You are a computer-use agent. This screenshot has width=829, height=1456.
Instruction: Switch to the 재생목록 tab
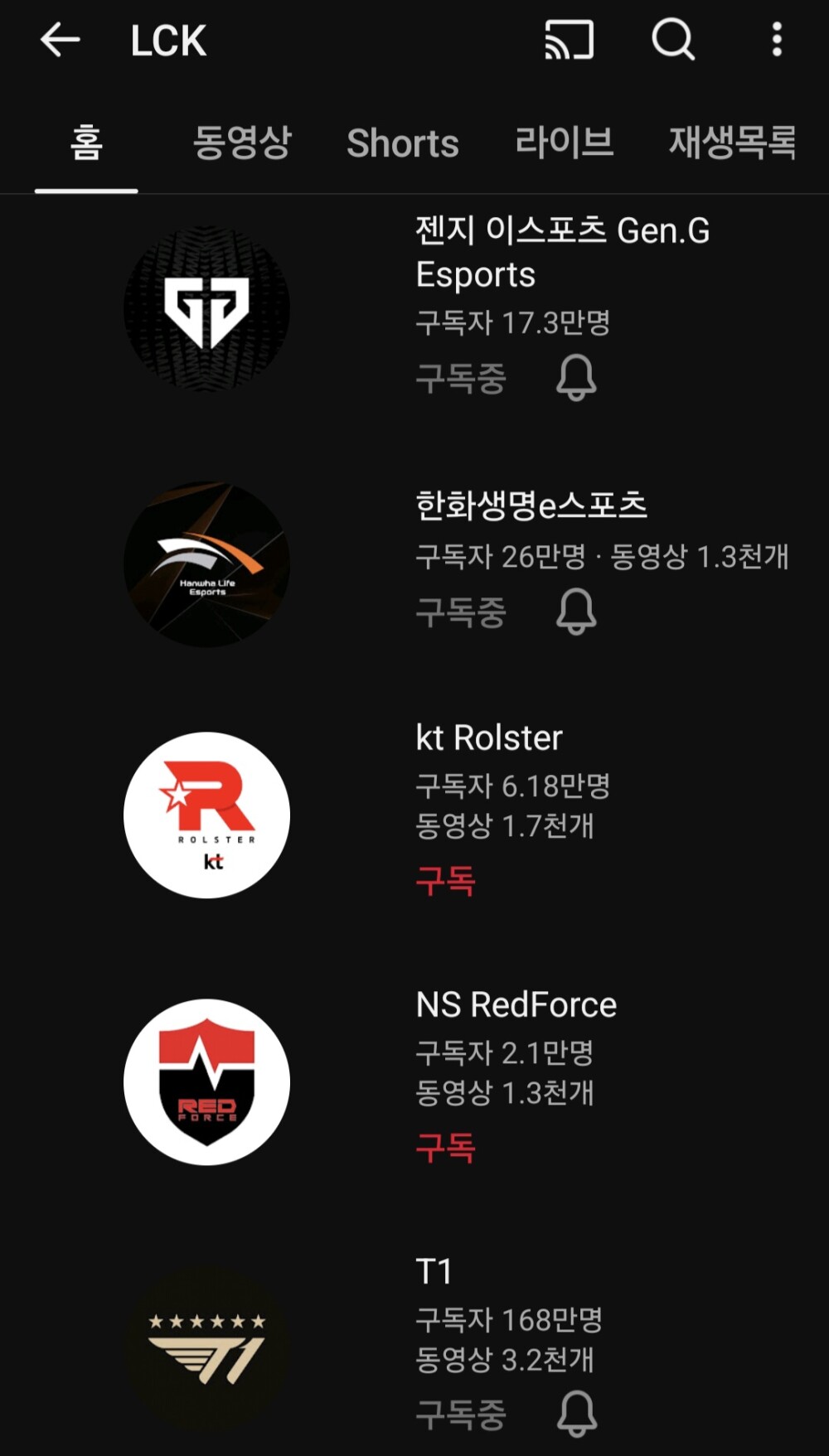point(732,143)
